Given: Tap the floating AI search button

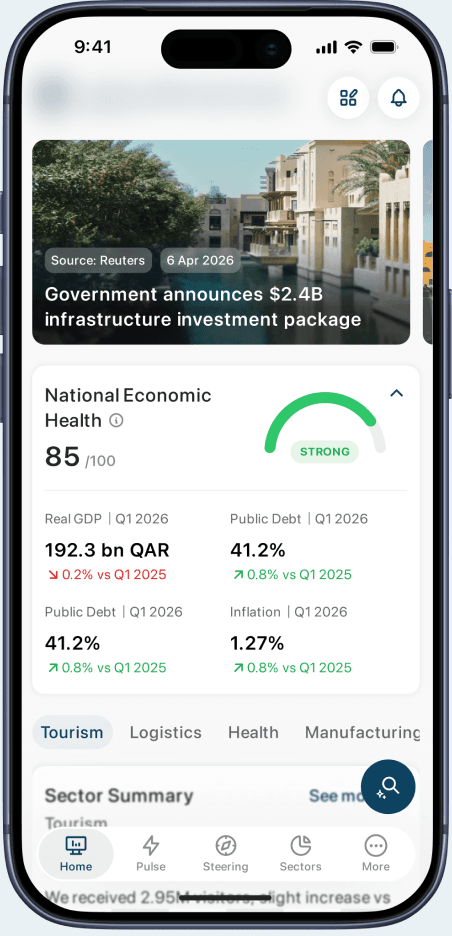Looking at the screenshot, I should (x=388, y=787).
